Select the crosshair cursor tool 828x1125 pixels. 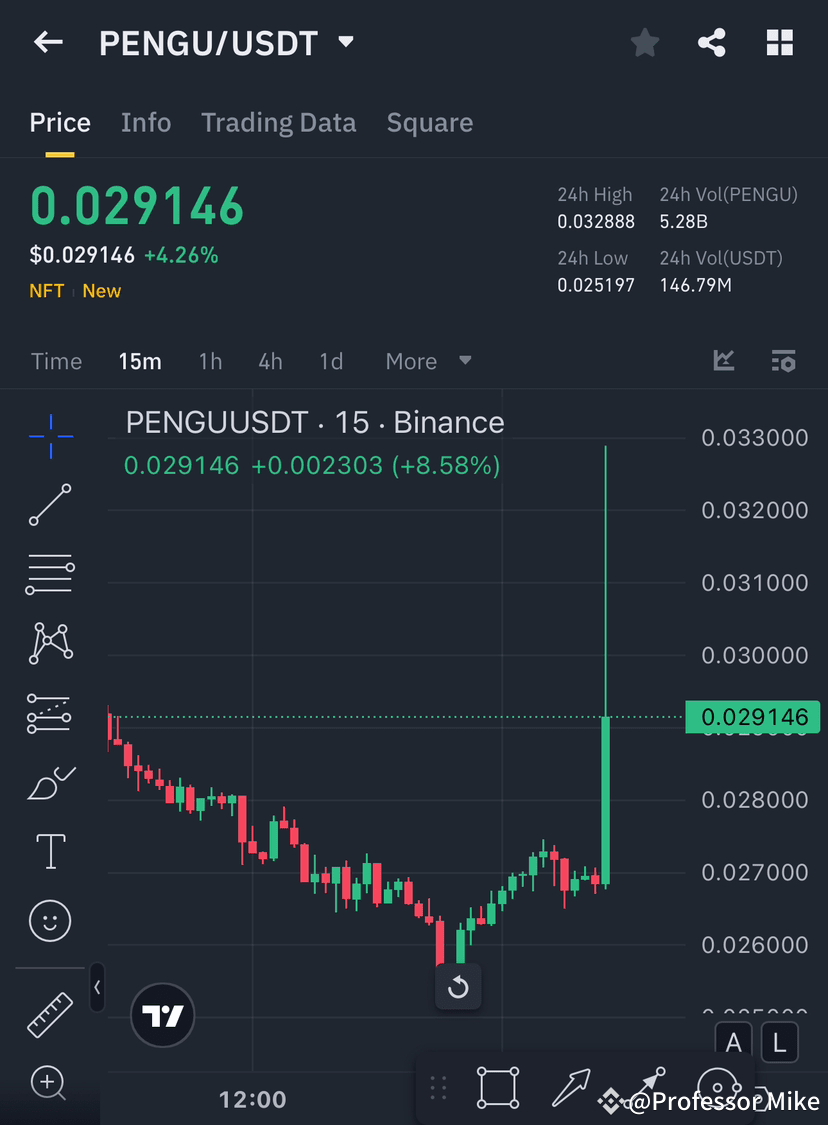click(49, 435)
